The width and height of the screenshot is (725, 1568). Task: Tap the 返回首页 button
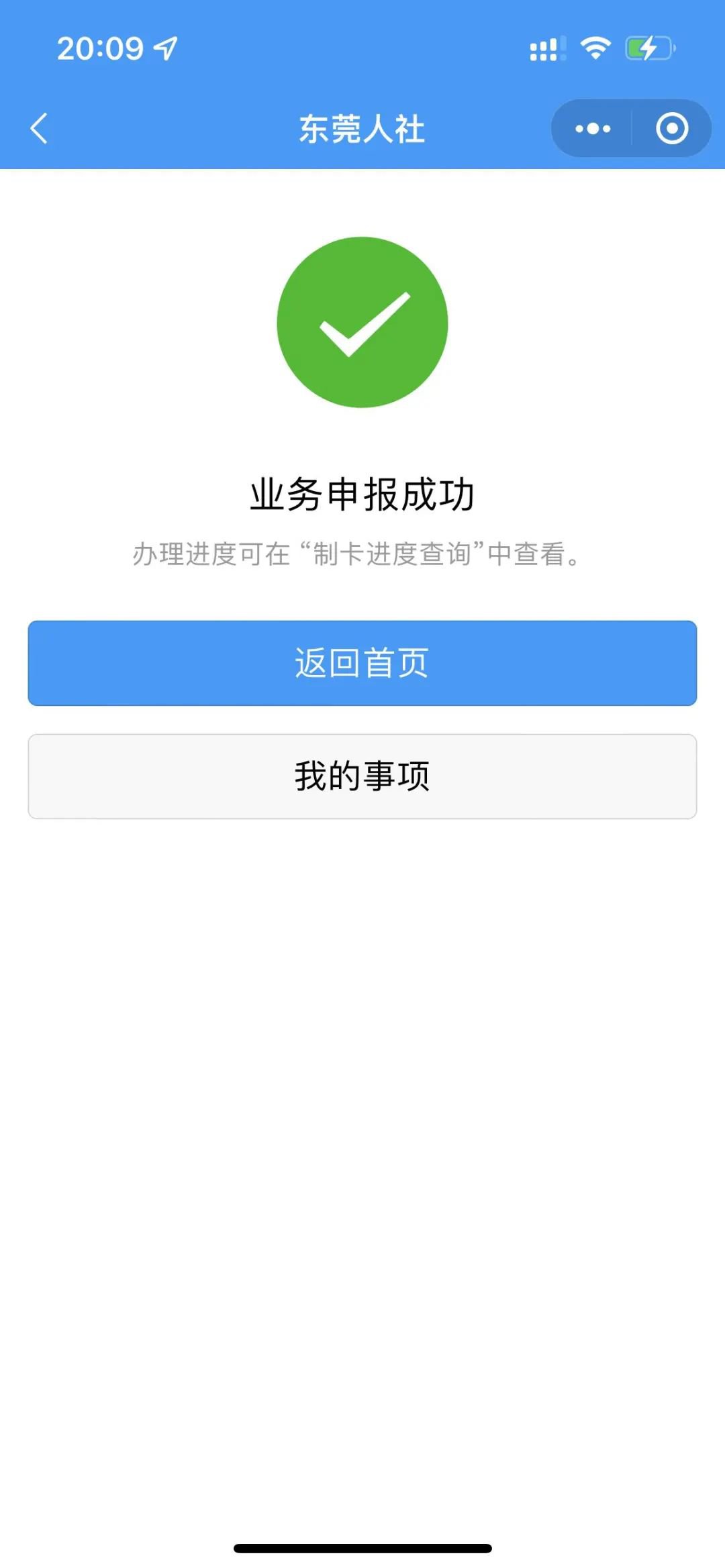tap(362, 663)
